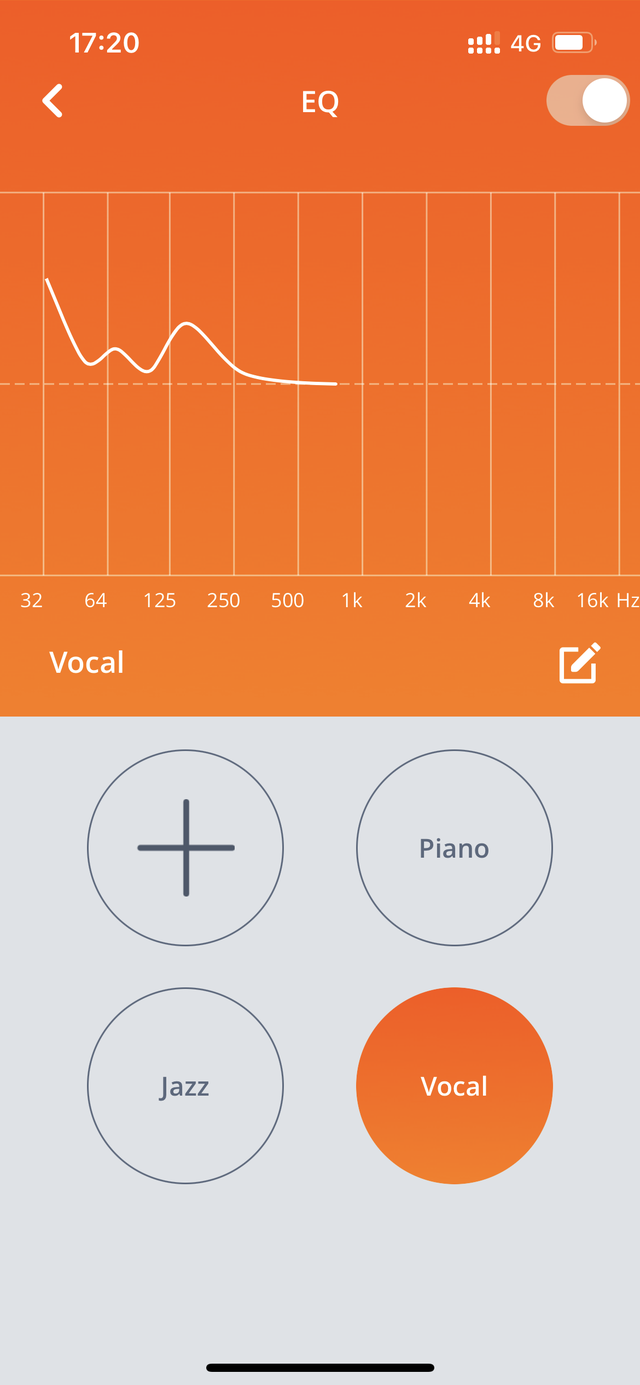Add a new custom EQ preset
This screenshot has width=640, height=1385.
(x=186, y=848)
